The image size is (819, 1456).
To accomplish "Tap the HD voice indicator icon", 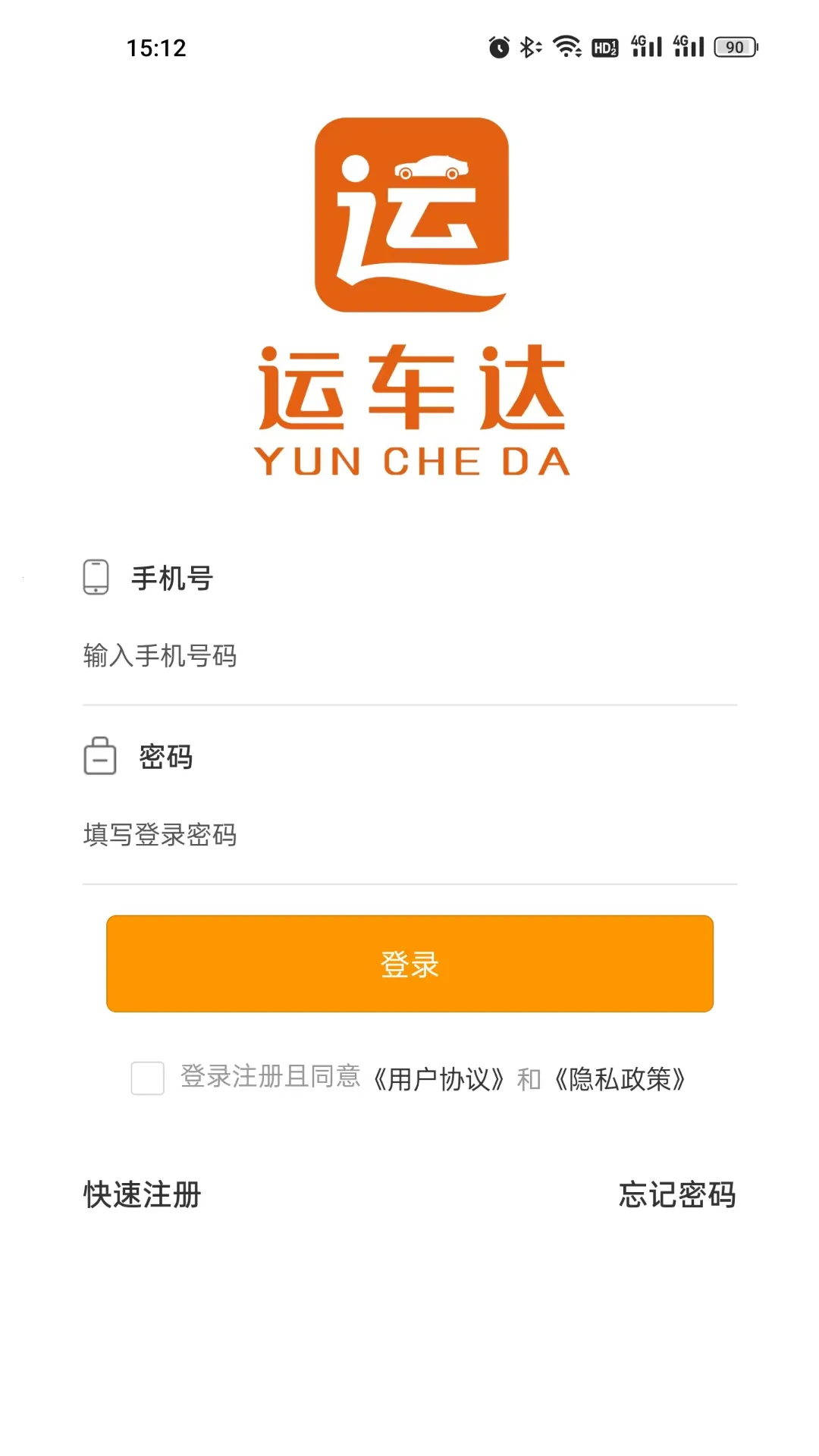I will (605, 47).
